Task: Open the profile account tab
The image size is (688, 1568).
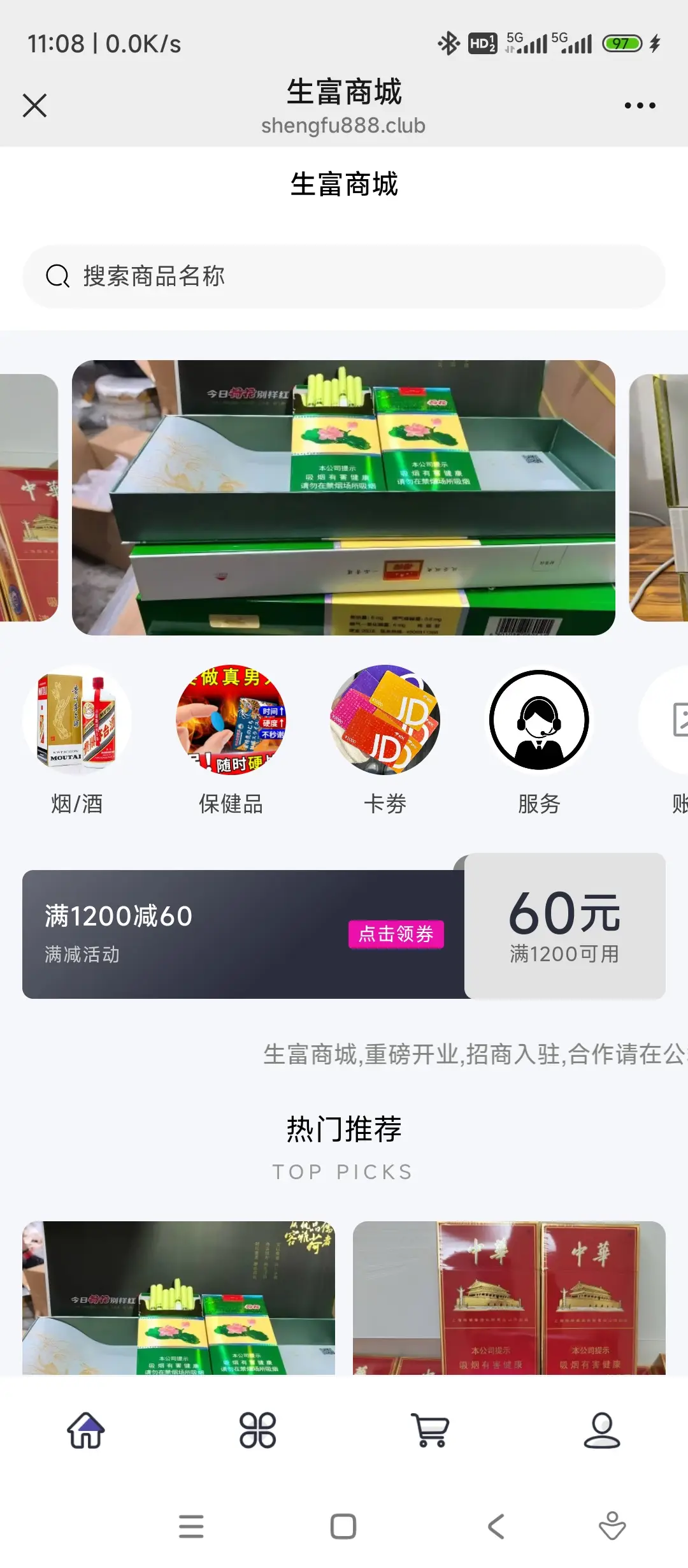Action: point(602,1430)
